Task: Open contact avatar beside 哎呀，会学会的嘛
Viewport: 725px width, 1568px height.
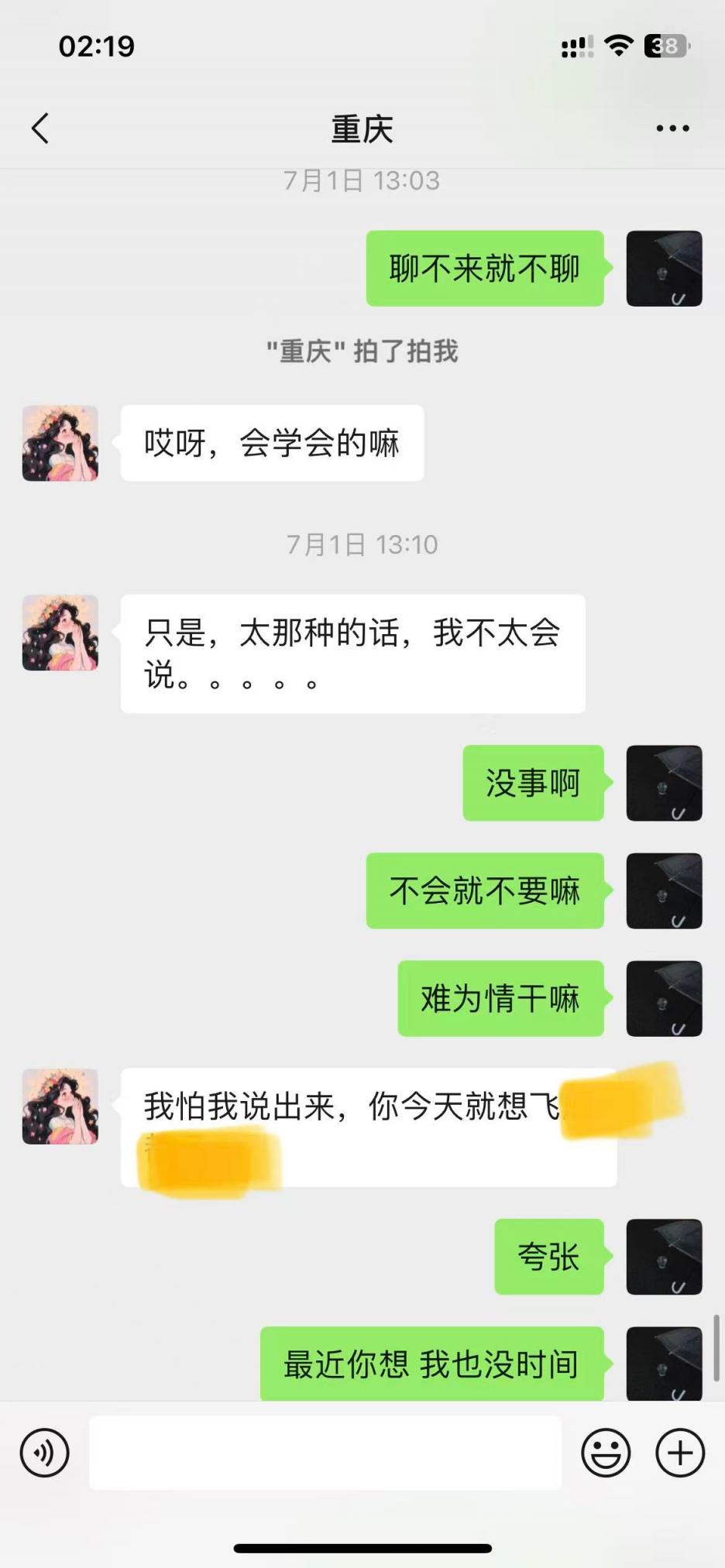Action: tap(60, 443)
